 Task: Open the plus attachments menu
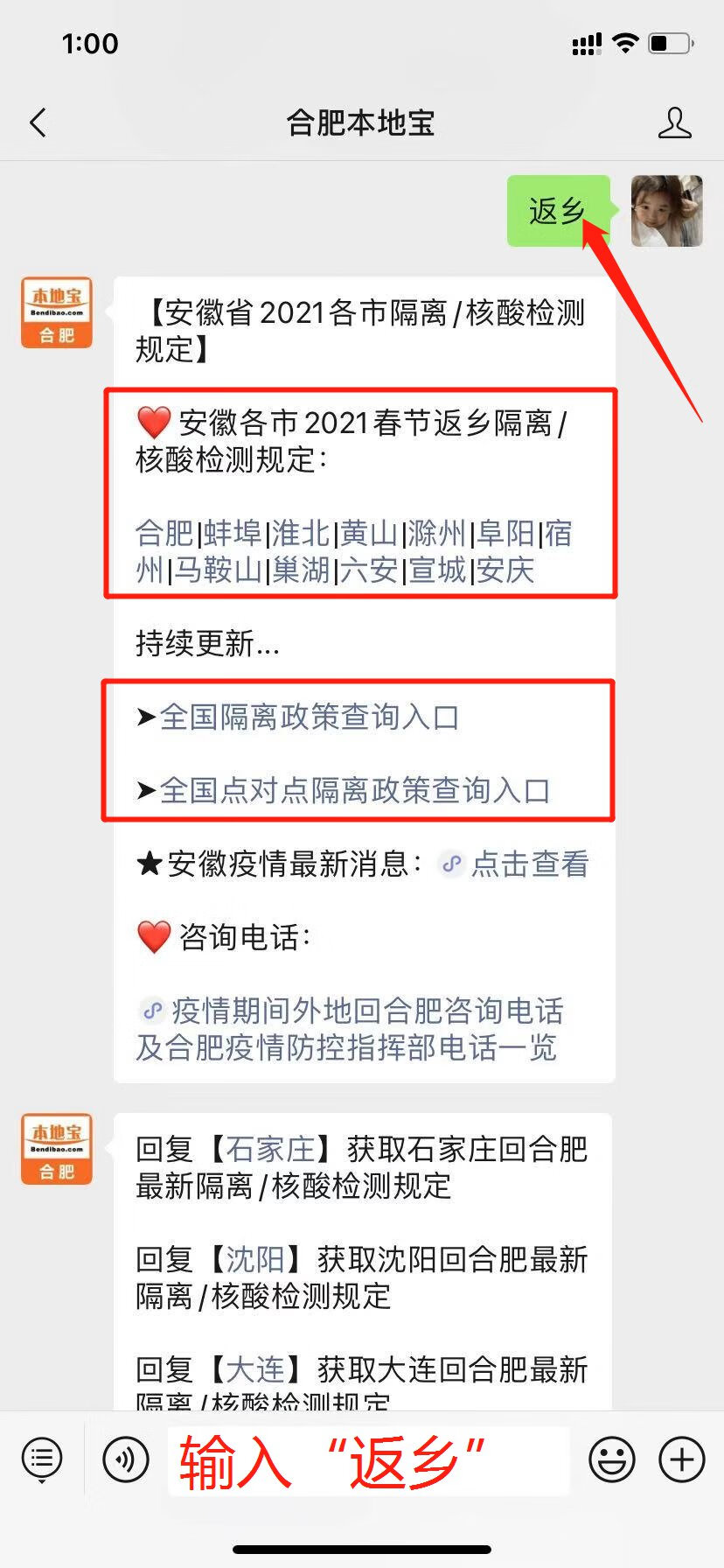pyautogui.click(x=681, y=1459)
